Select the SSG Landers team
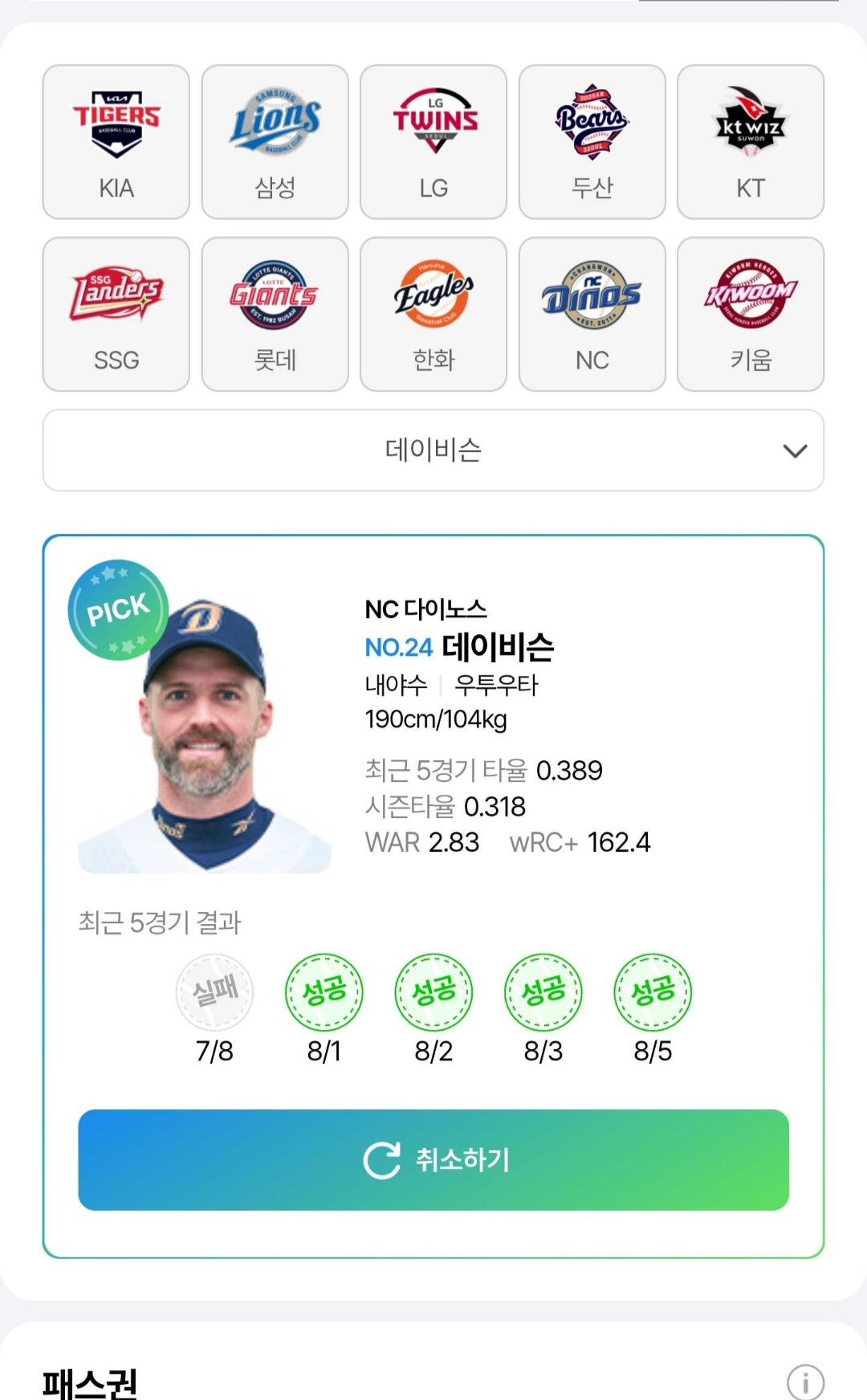This screenshot has height=1400, width=867. point(116,314)
